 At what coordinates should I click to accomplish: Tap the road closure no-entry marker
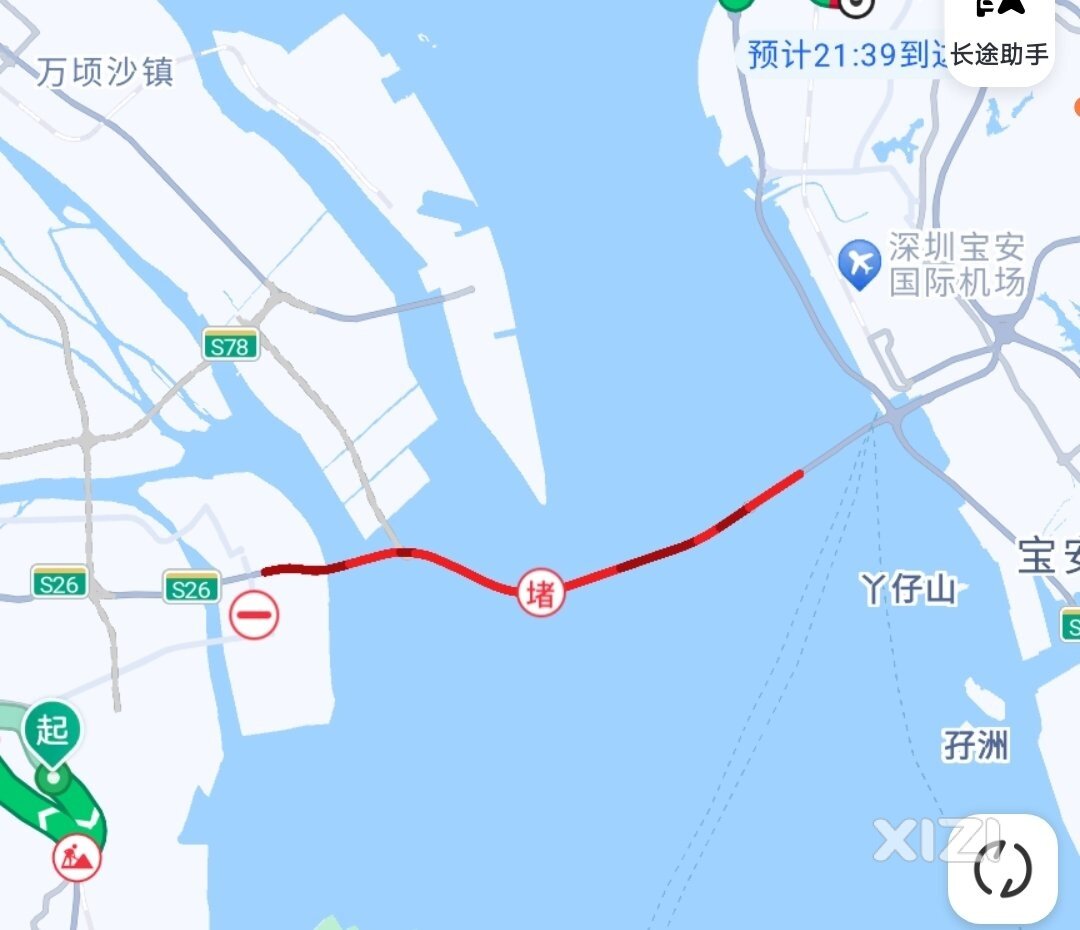254,614
